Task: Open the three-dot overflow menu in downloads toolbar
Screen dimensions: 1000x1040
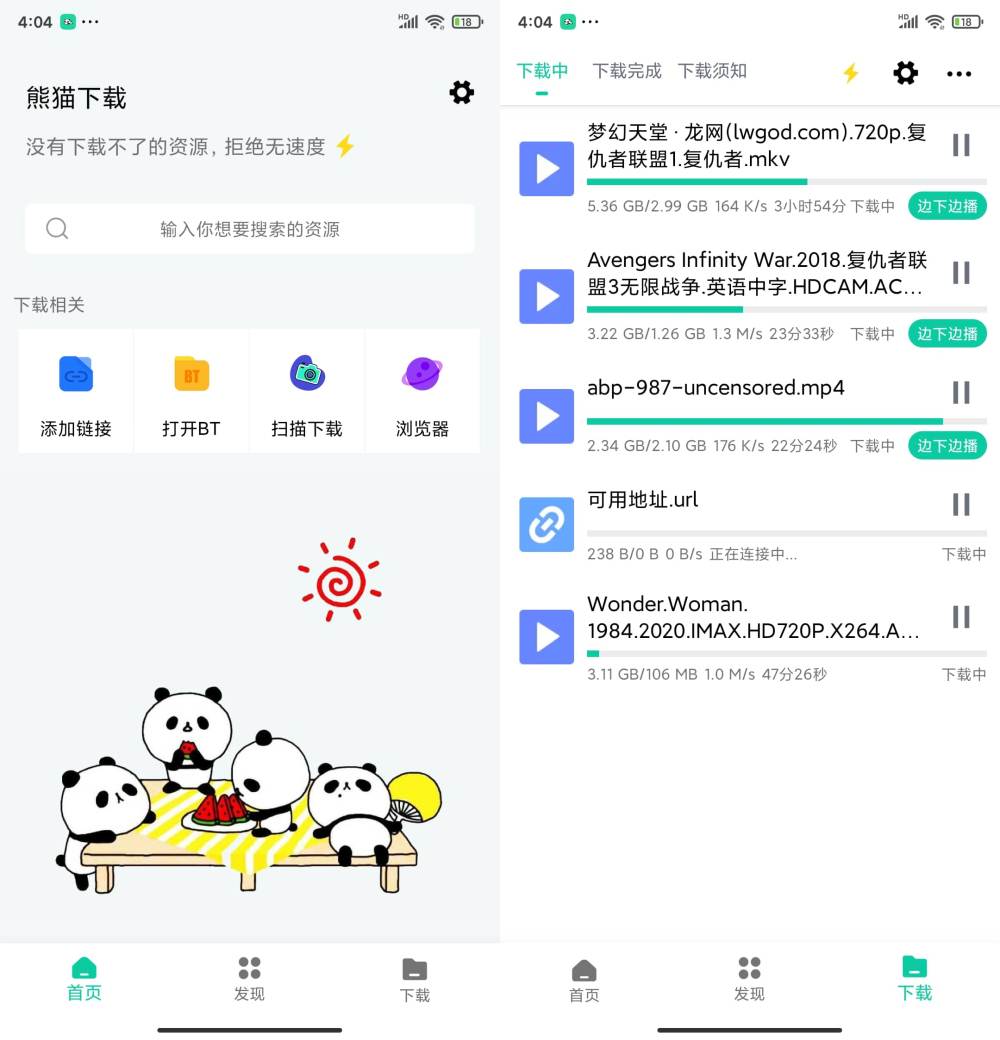Action: coord(959,73)
